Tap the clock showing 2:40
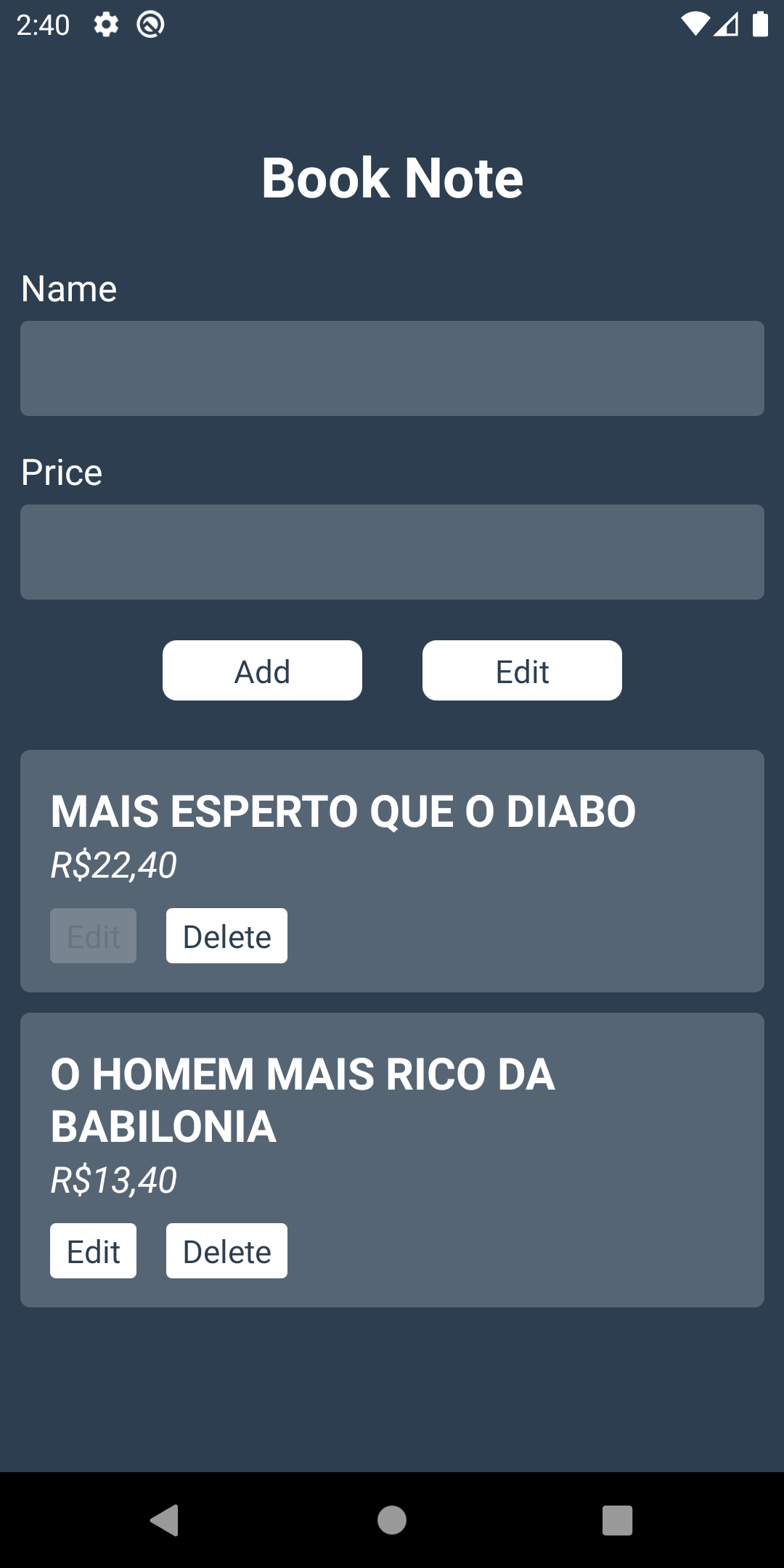The height and width of the screenshot is (1568, 784). [x=43, y=26]
